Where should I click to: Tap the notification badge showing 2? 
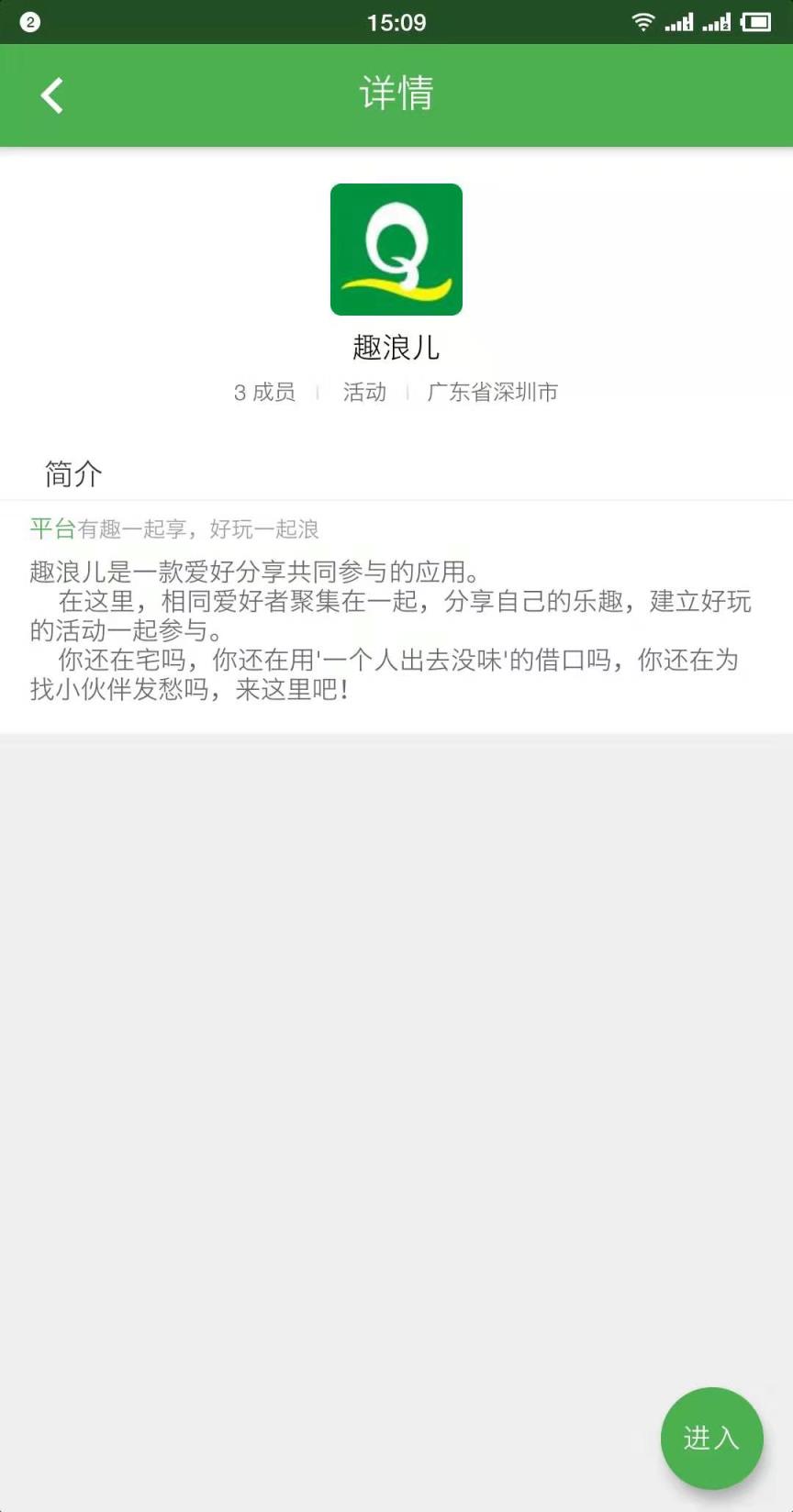pyautogui.click(x=28, y=22)
